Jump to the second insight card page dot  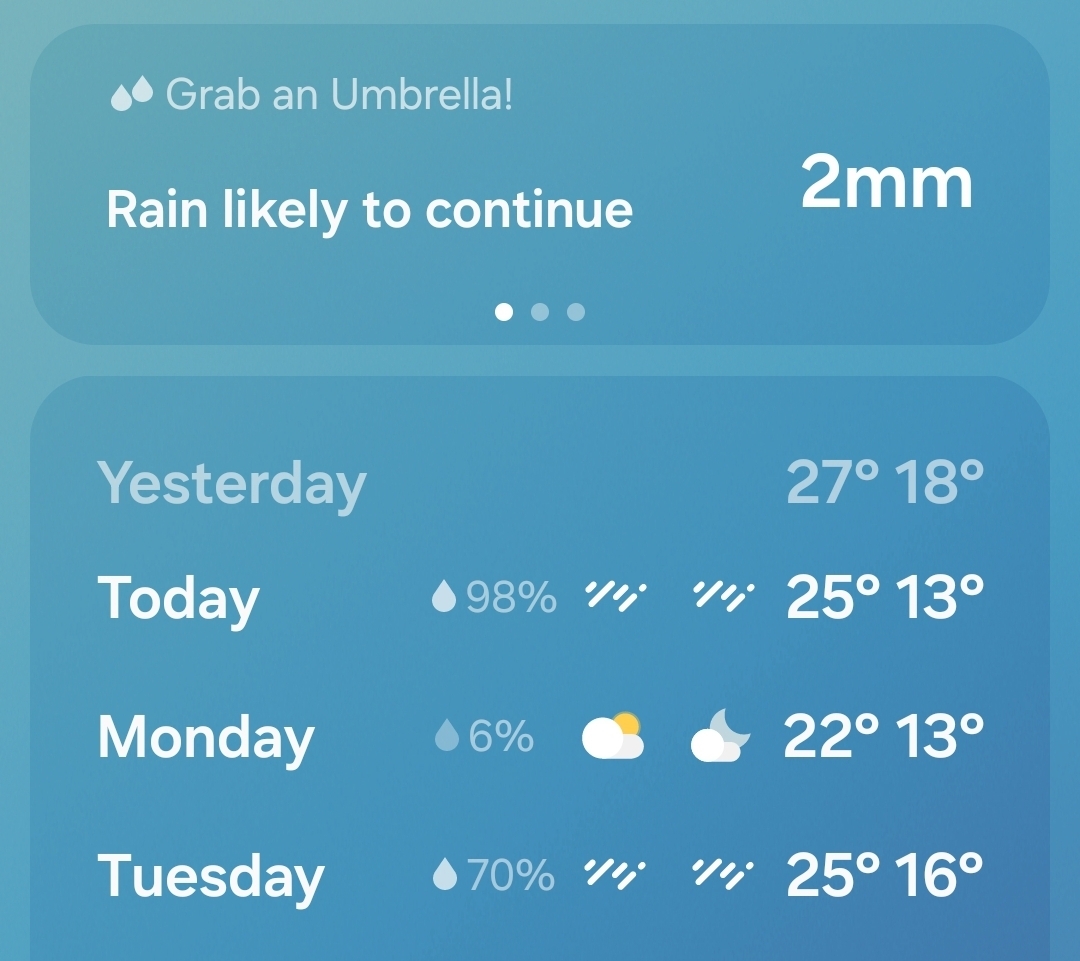(x=540, y=312)
